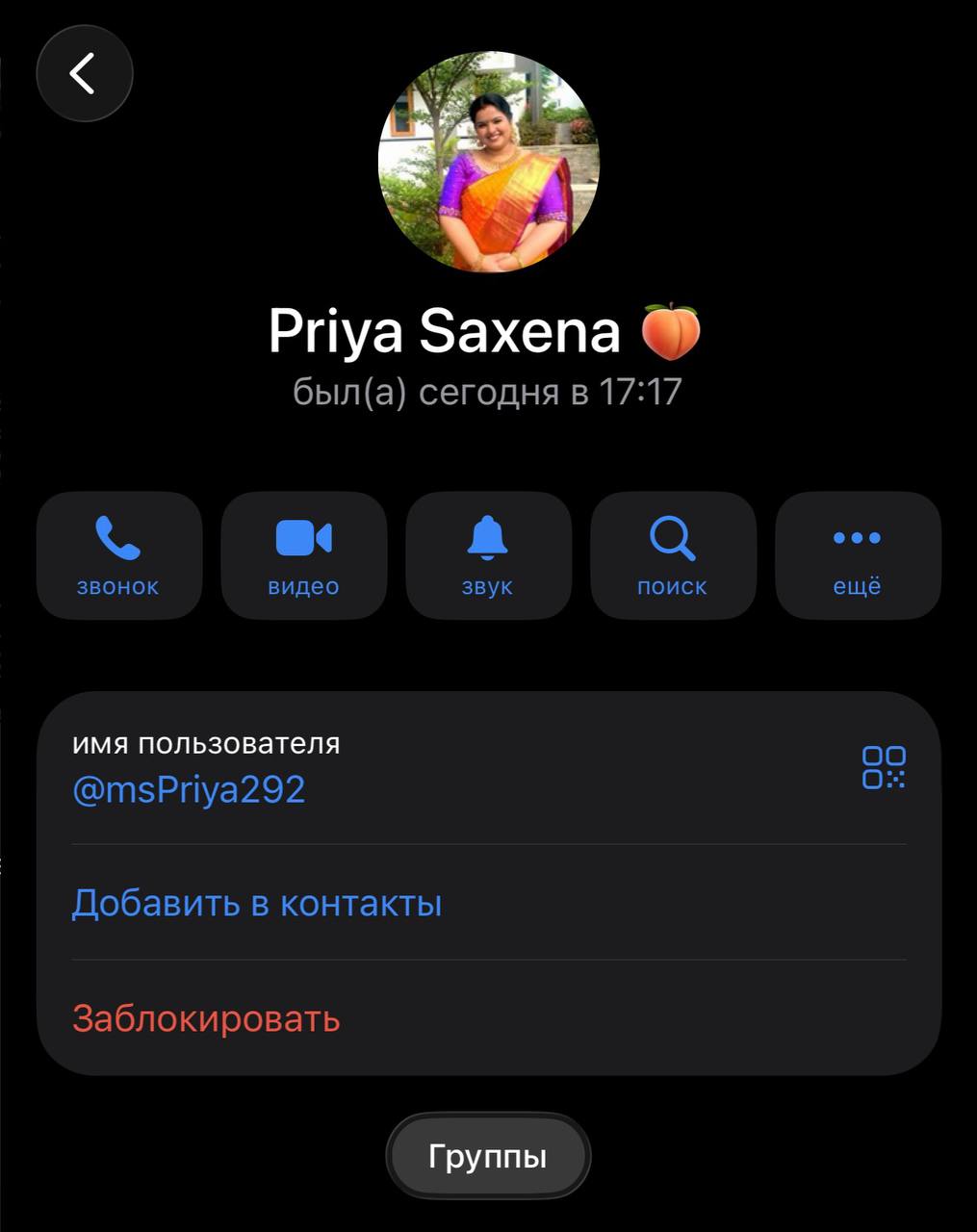
Task: Open Priya Saxena's profile photo
Action: [x=489, y=162]
